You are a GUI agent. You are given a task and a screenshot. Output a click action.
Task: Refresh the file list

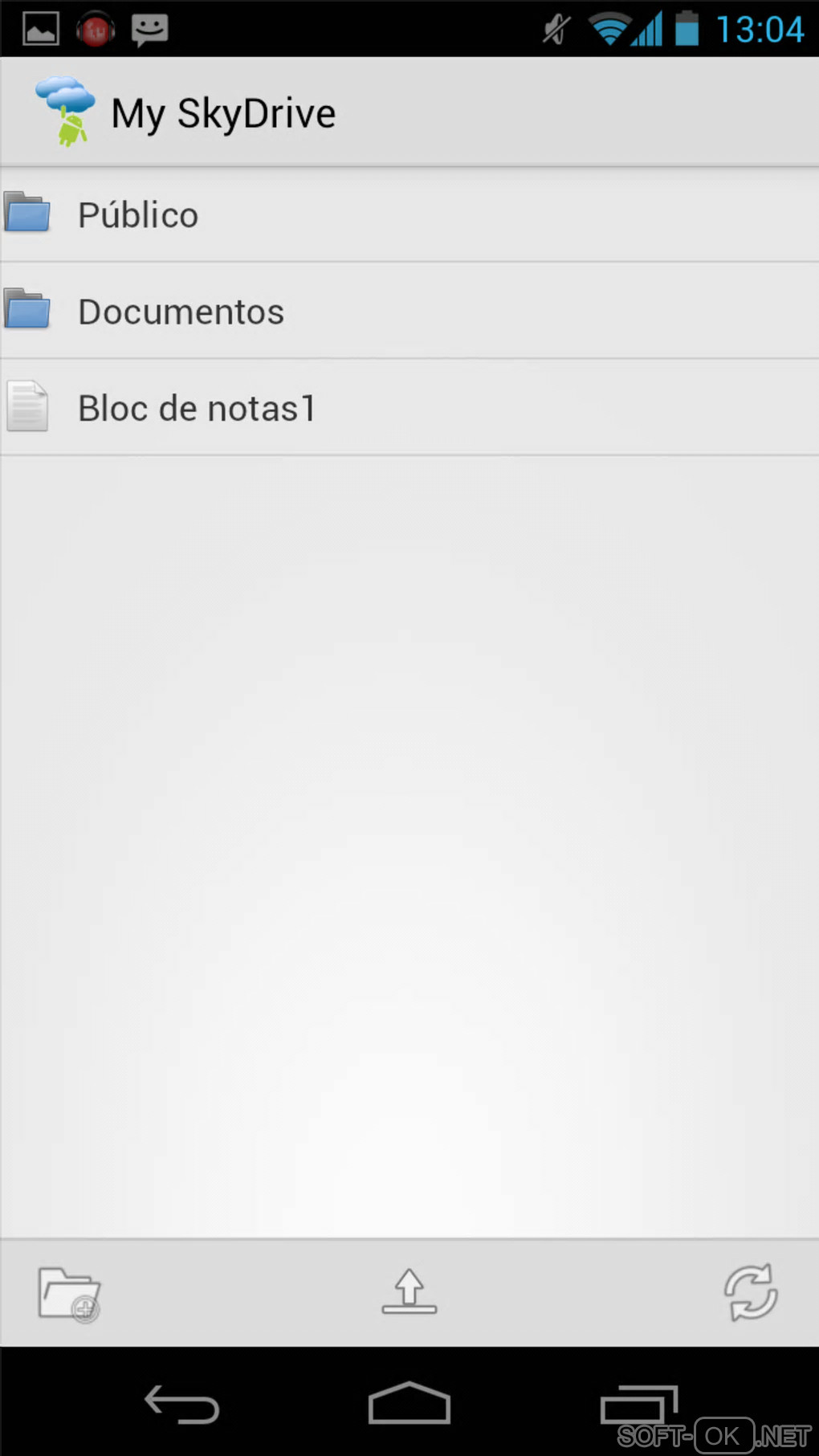click(x=750, y=1292)
